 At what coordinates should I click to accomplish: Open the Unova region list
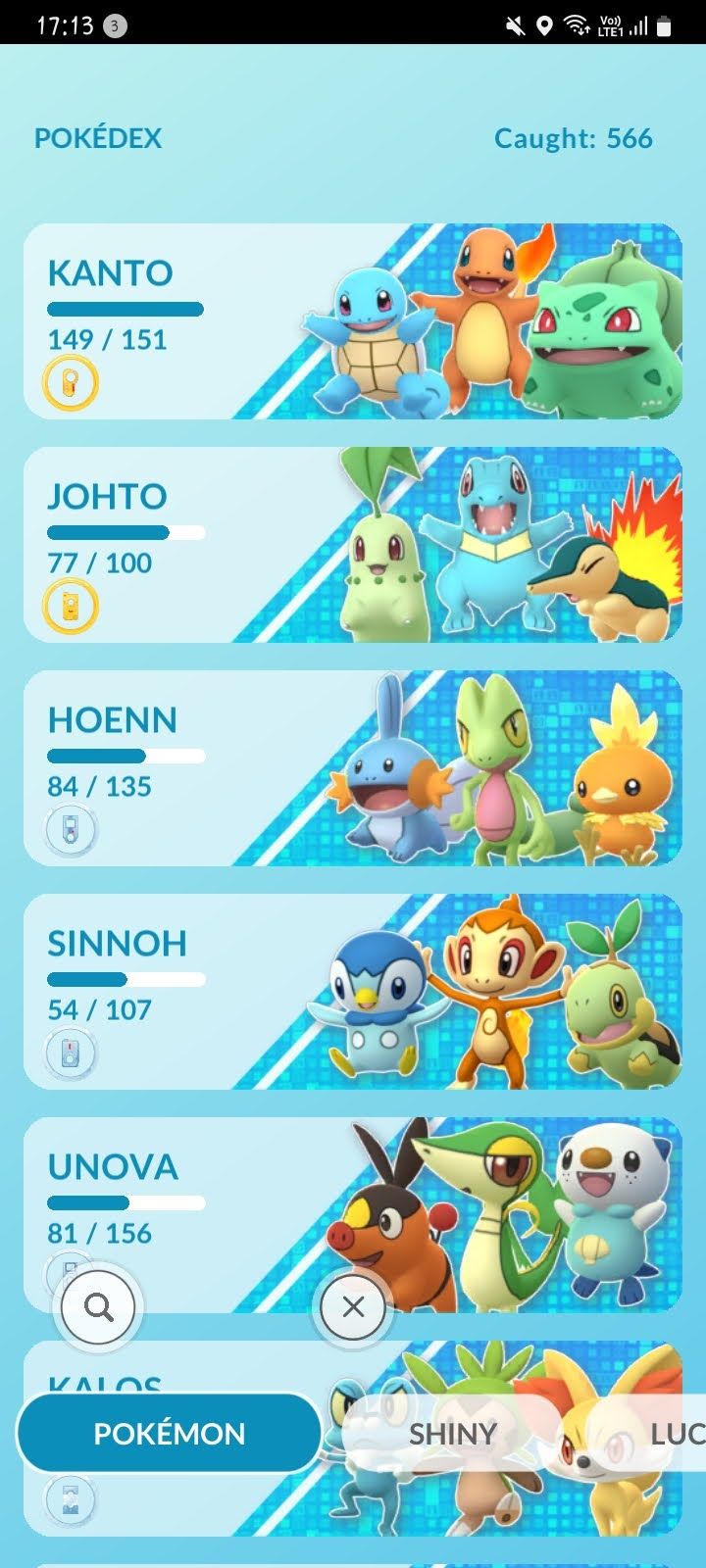click(x=353, y=1215)
